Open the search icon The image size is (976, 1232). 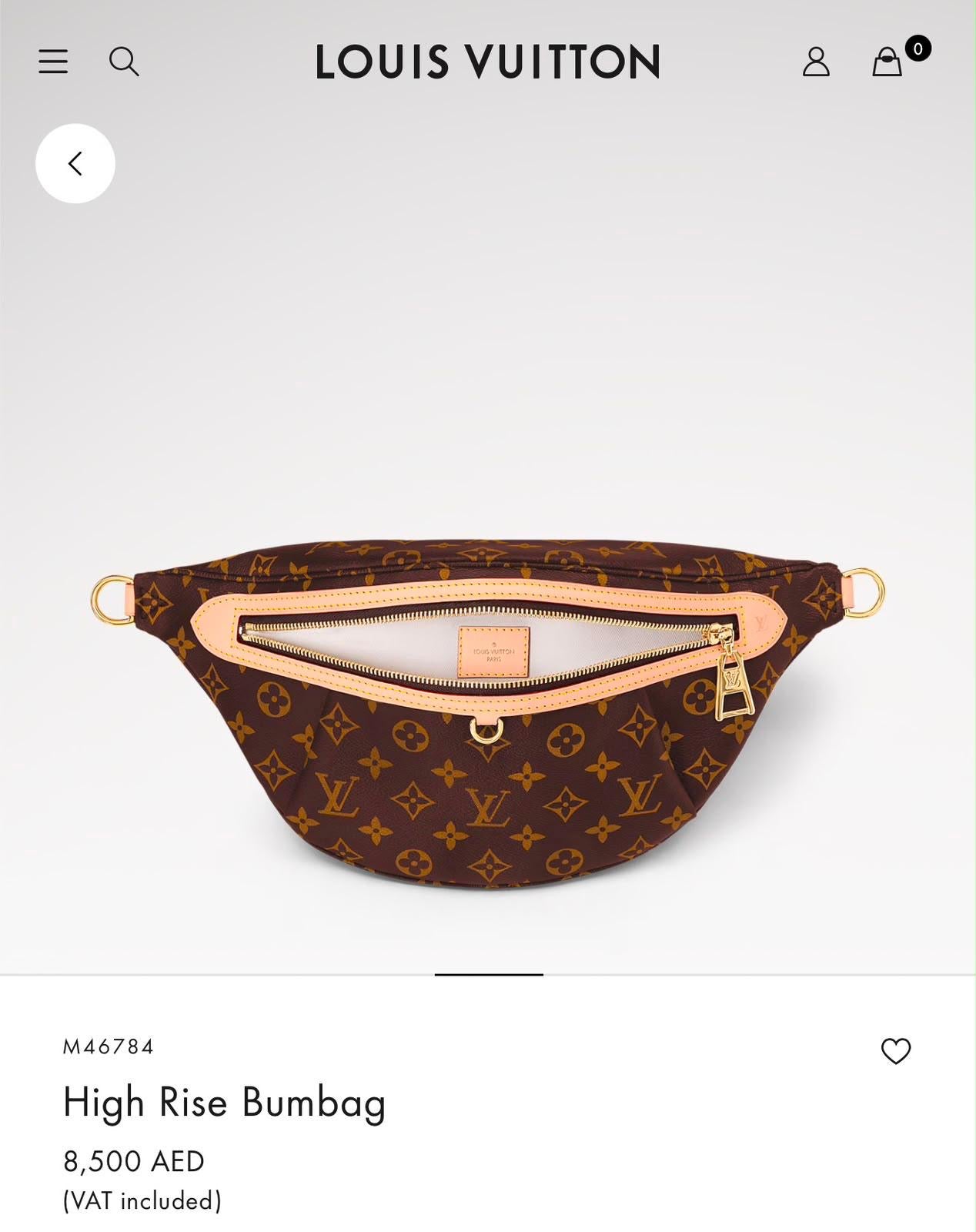[124, 62]
